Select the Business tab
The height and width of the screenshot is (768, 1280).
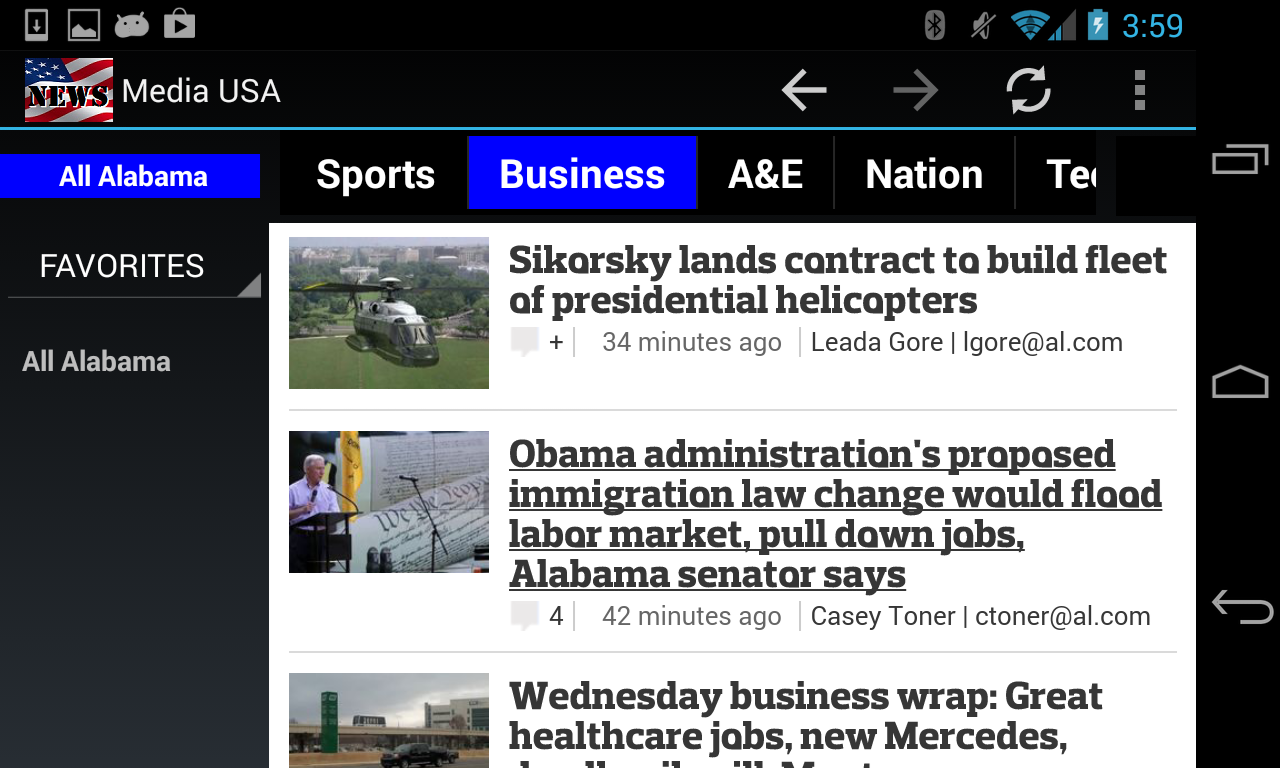(582, 175)
